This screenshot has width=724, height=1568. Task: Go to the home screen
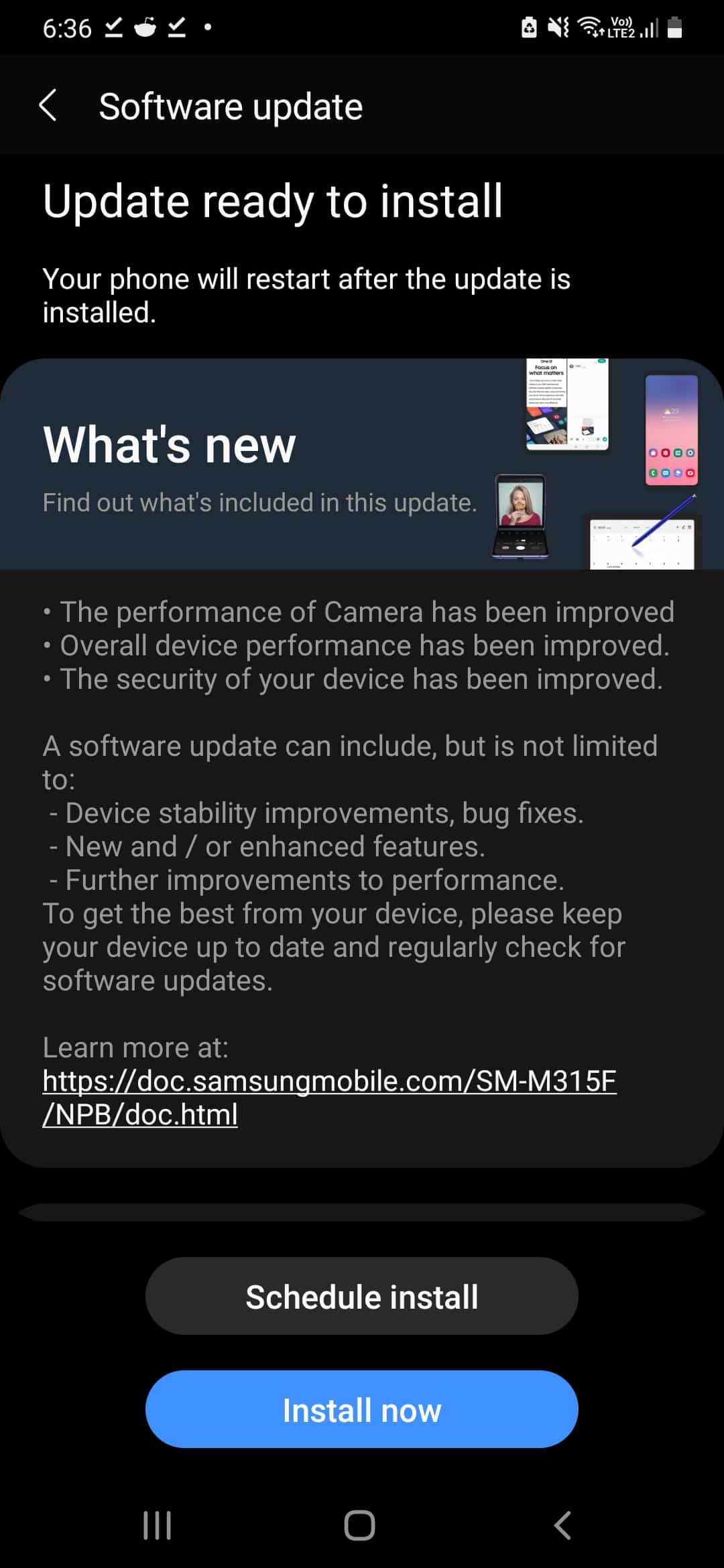pyautogui.click(x=360, y=1526)
